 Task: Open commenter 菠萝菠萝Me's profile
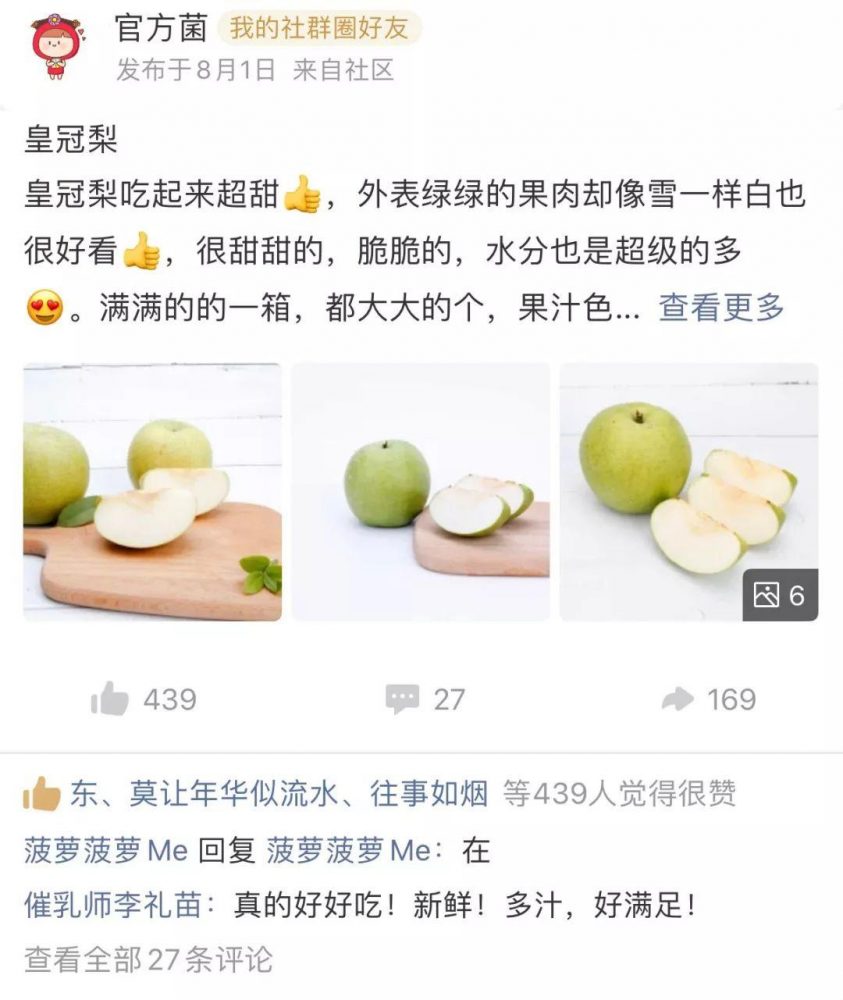click(105, 851)
